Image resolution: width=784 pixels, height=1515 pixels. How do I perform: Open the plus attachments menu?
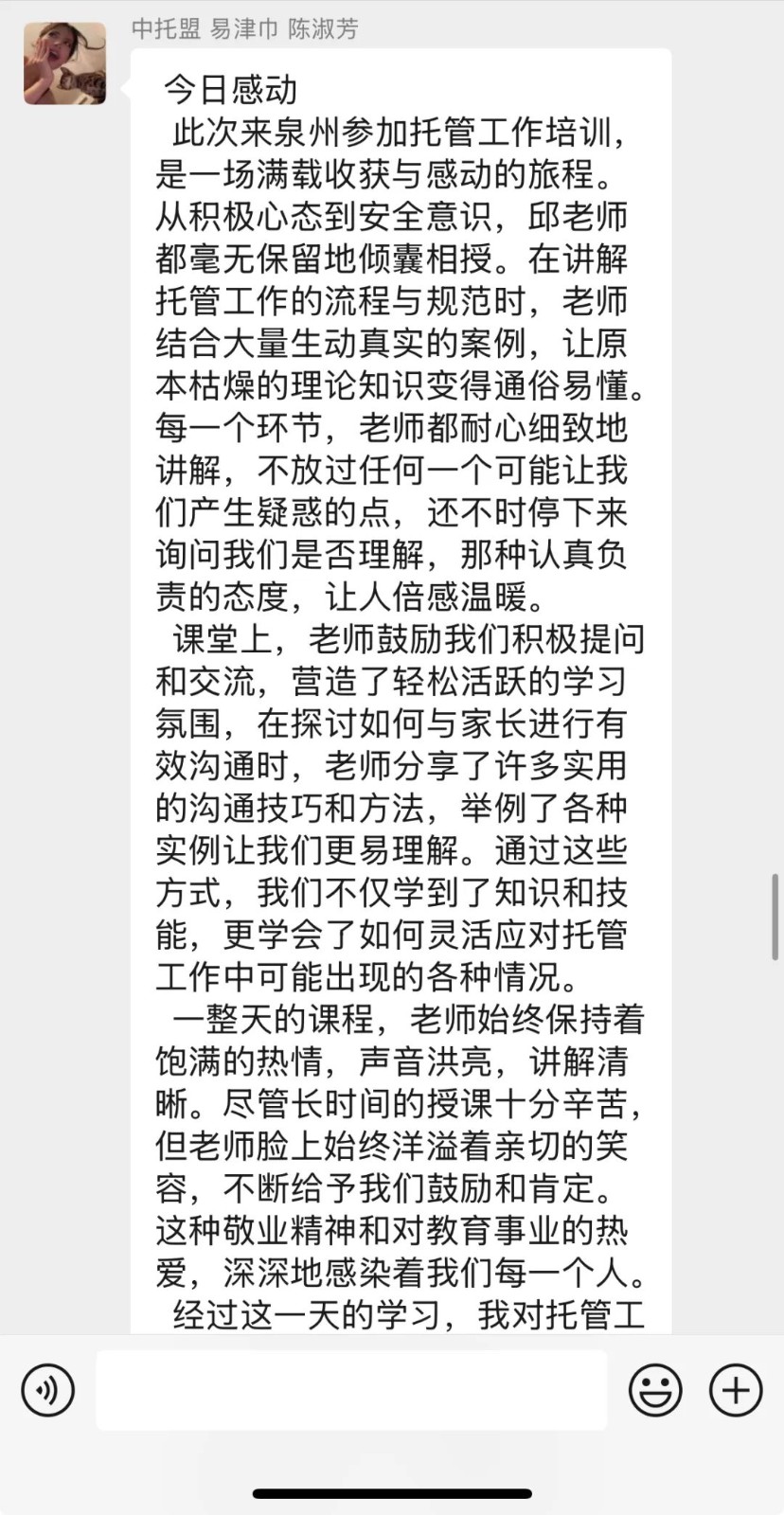(736, 1390)
